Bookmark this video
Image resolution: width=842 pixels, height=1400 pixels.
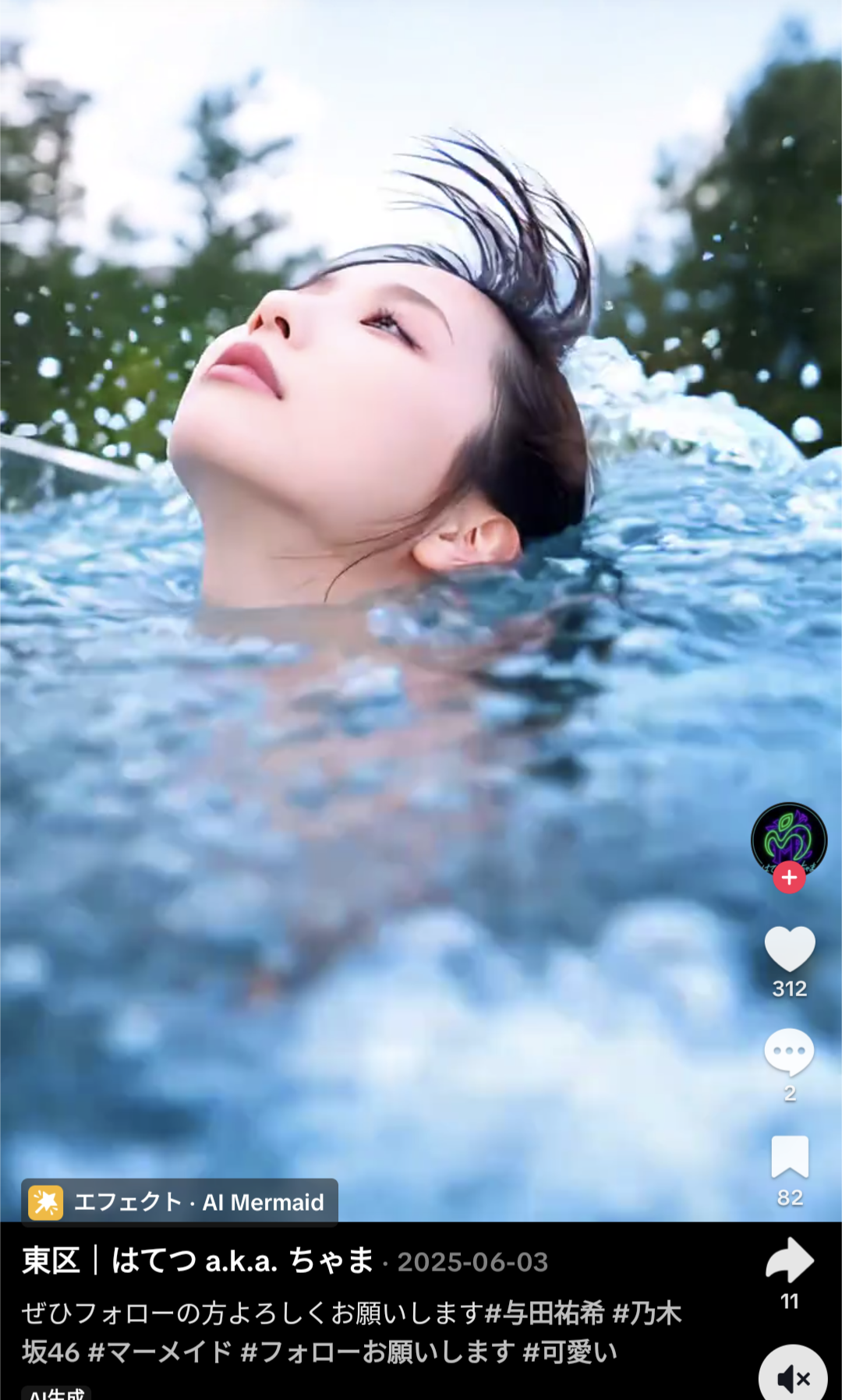point(789,1157)
